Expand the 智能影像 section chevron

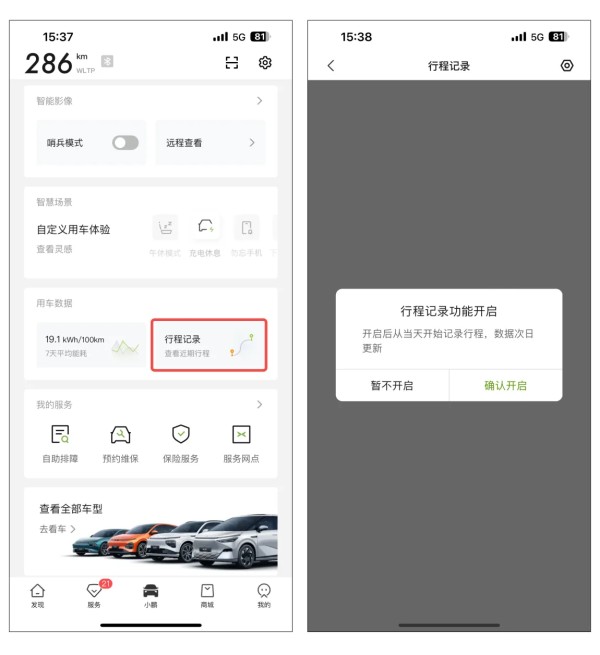[x=259, y=101]
